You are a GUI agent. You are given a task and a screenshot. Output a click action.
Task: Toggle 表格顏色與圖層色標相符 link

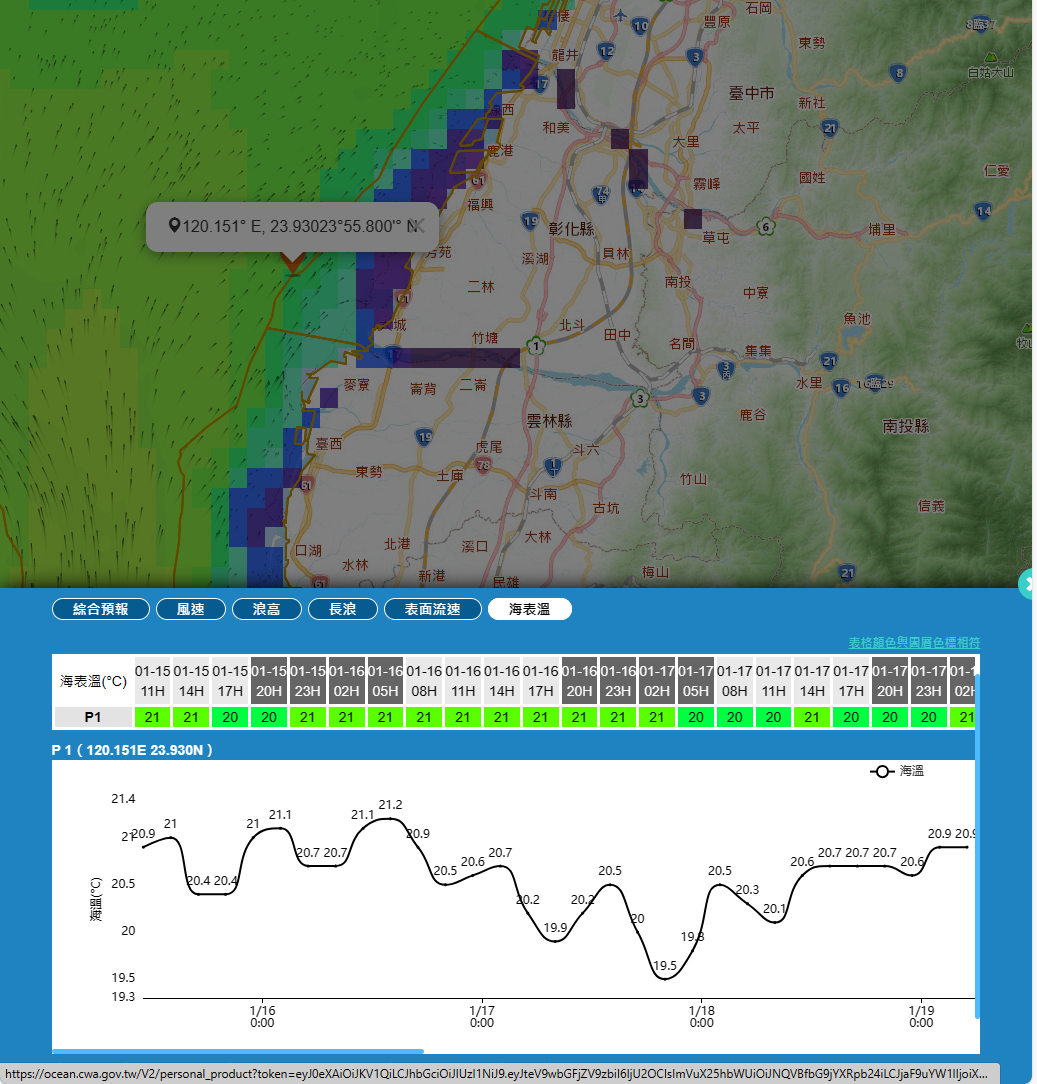click(914, 642)
